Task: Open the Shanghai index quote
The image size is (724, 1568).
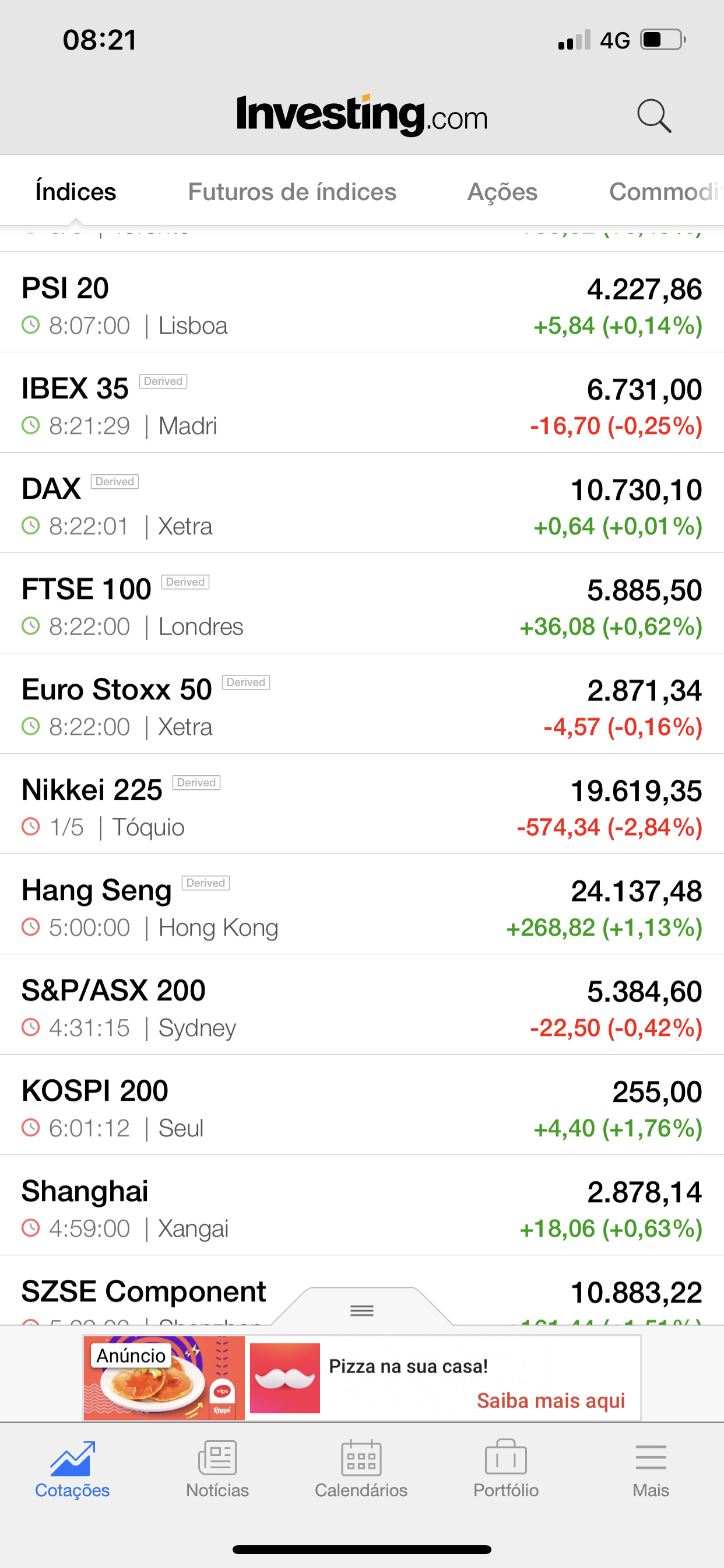Action: click(362, 1206)
